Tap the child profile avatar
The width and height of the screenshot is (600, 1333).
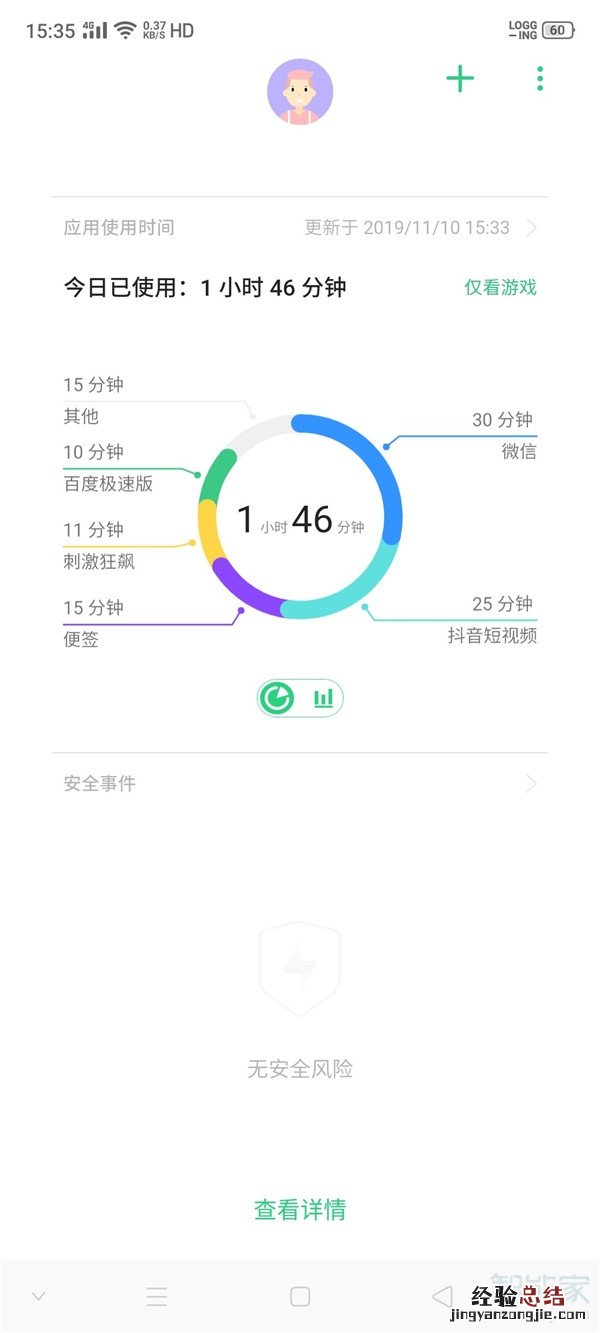pyautogui.click(x=300, y=92)
